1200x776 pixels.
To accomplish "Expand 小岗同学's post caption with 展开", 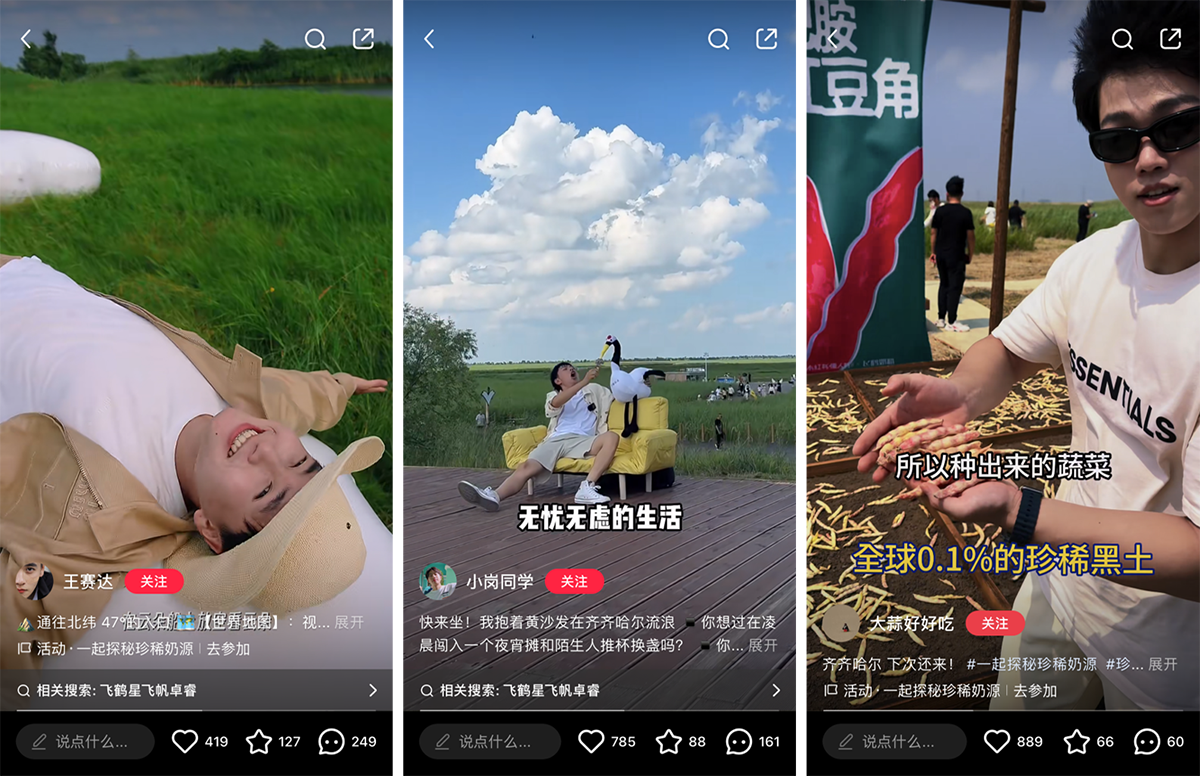I will [763, 646].
